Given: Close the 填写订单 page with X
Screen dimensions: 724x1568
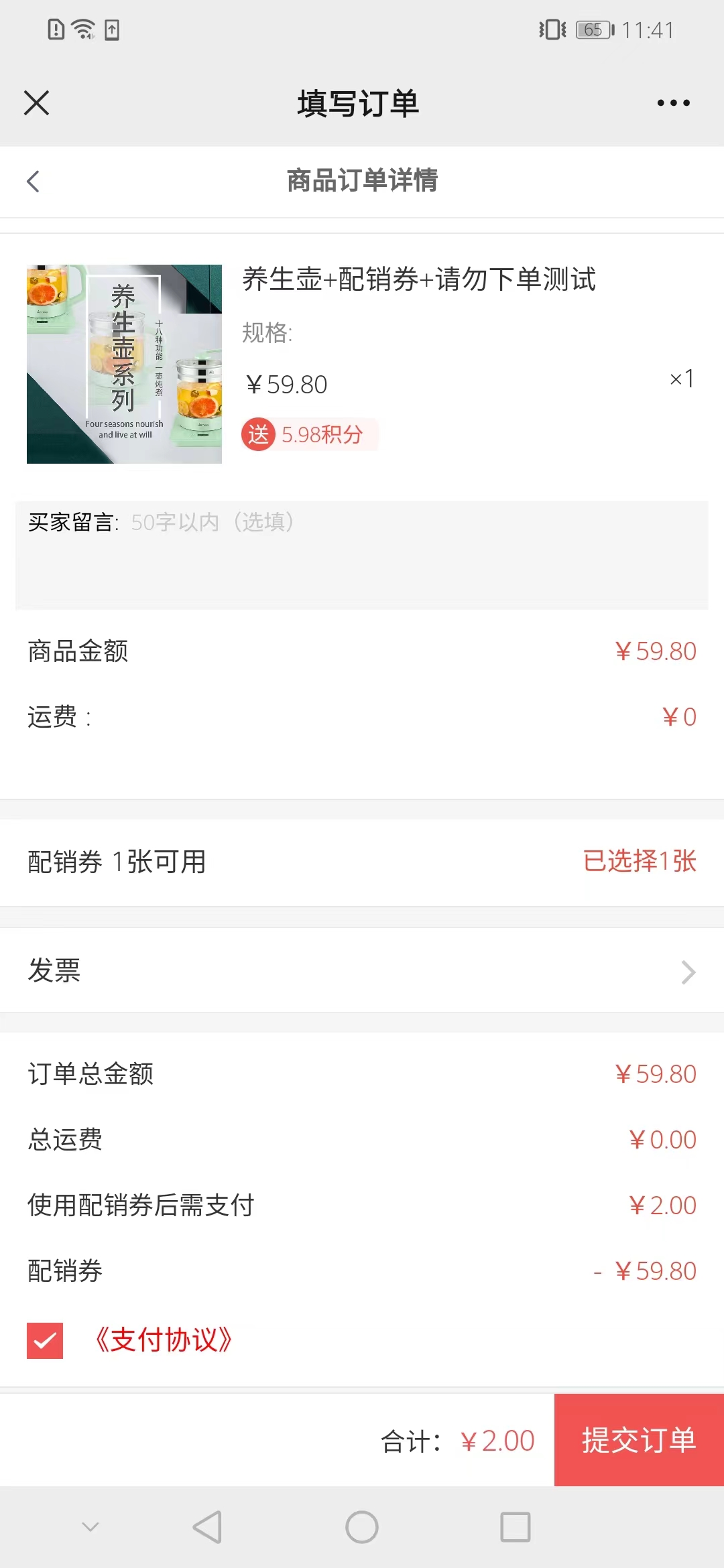Looking at the screenshot, I should [37, 103].
